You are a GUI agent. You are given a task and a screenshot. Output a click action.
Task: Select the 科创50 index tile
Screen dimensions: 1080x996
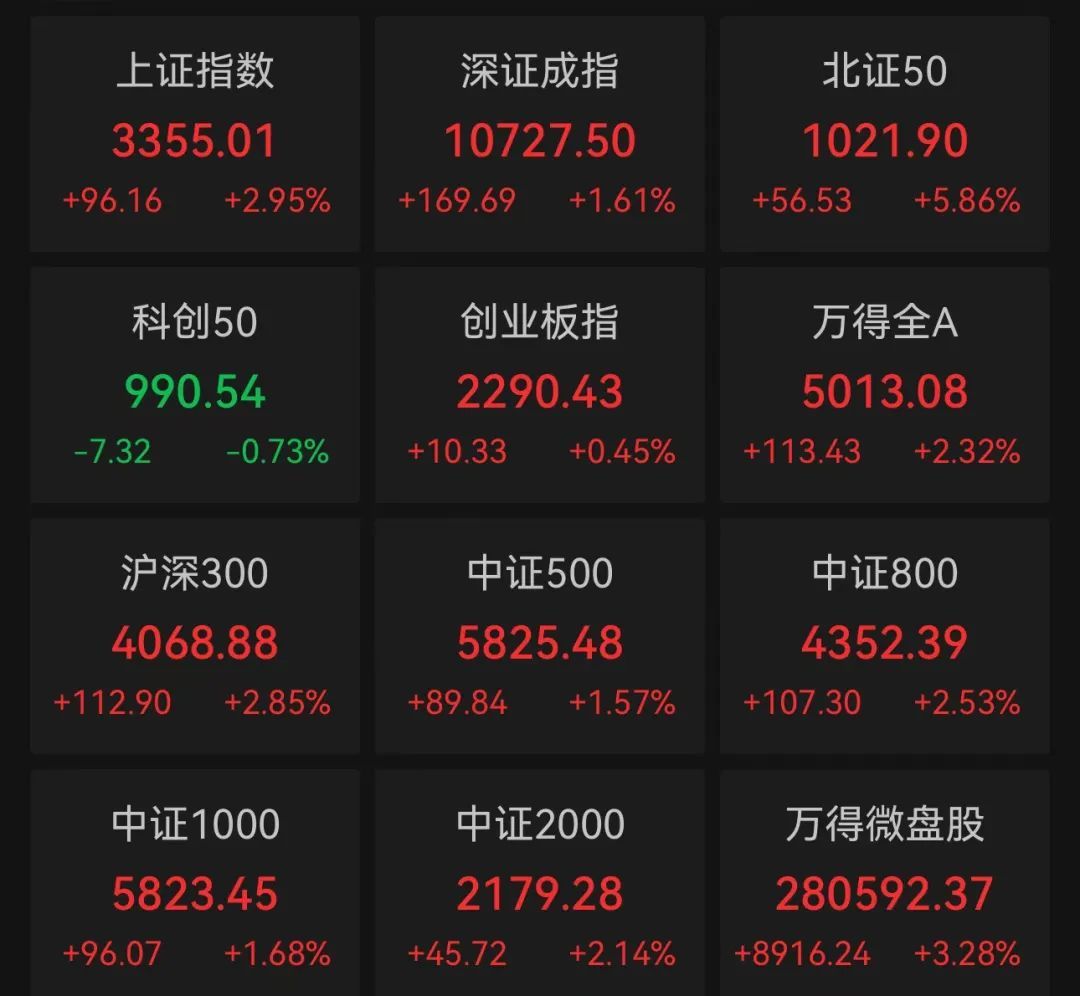pos(195,385)
